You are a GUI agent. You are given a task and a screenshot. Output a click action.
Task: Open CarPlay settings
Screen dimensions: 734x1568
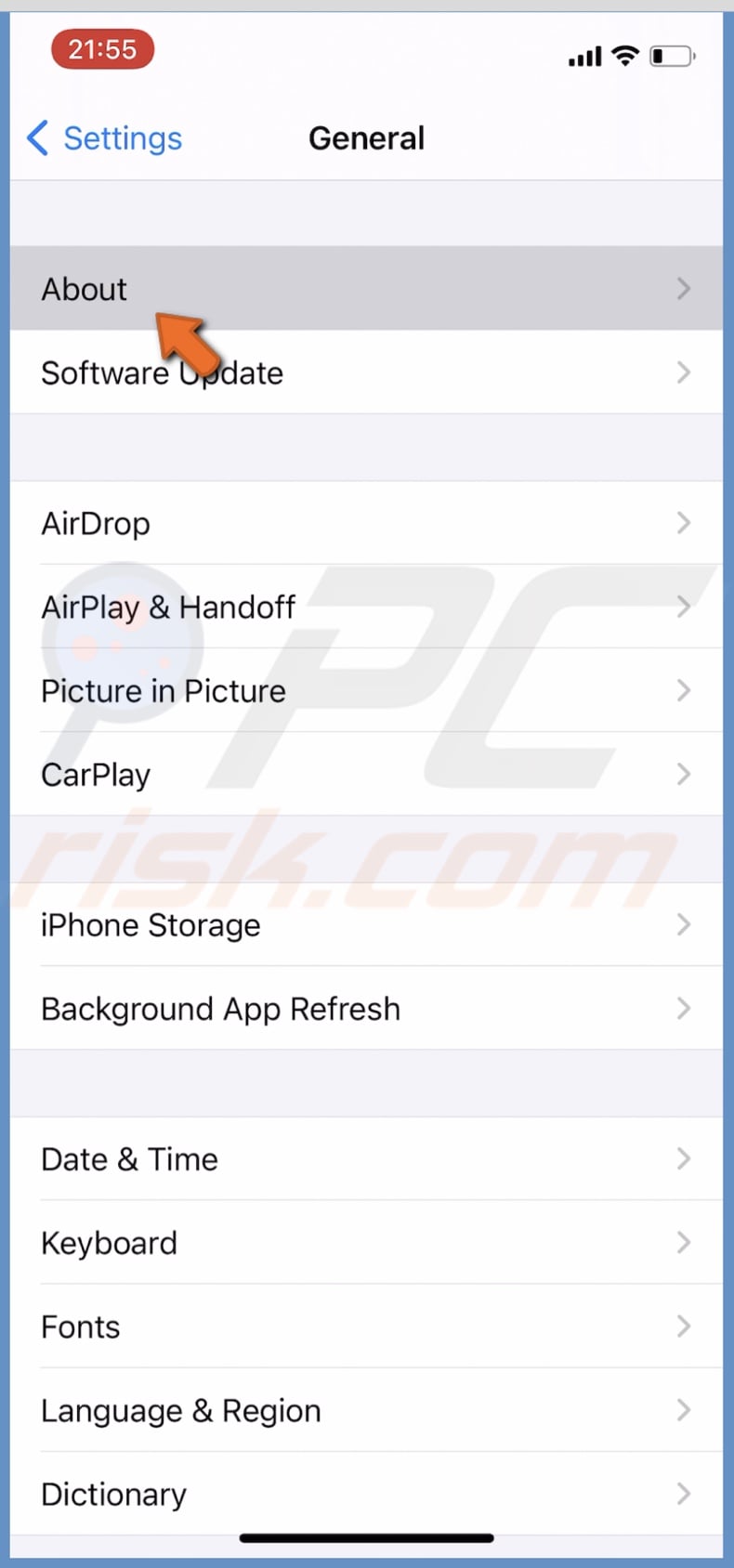(365, 774)
